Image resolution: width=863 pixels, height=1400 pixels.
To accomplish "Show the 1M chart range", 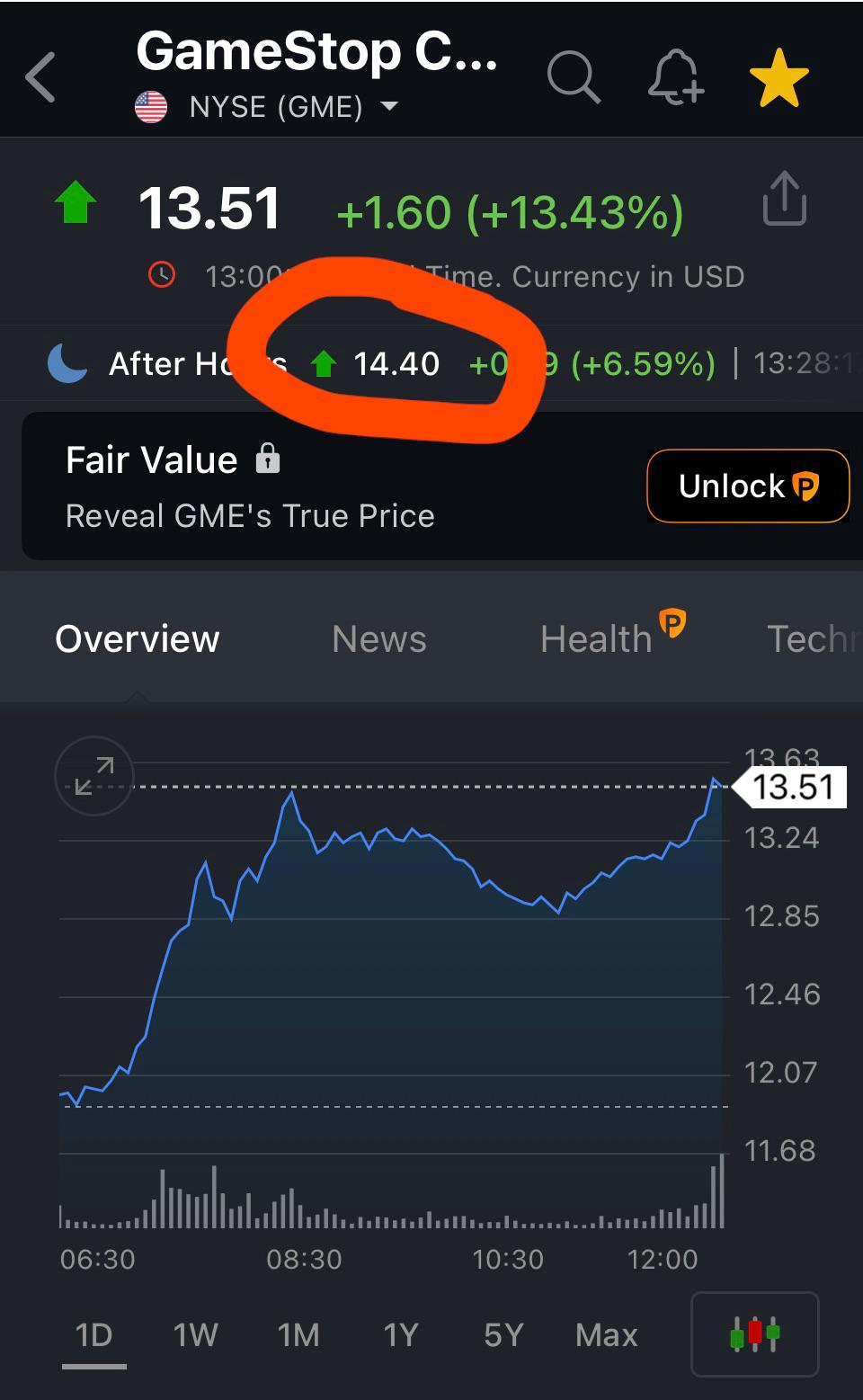I will pos(298,1335).
